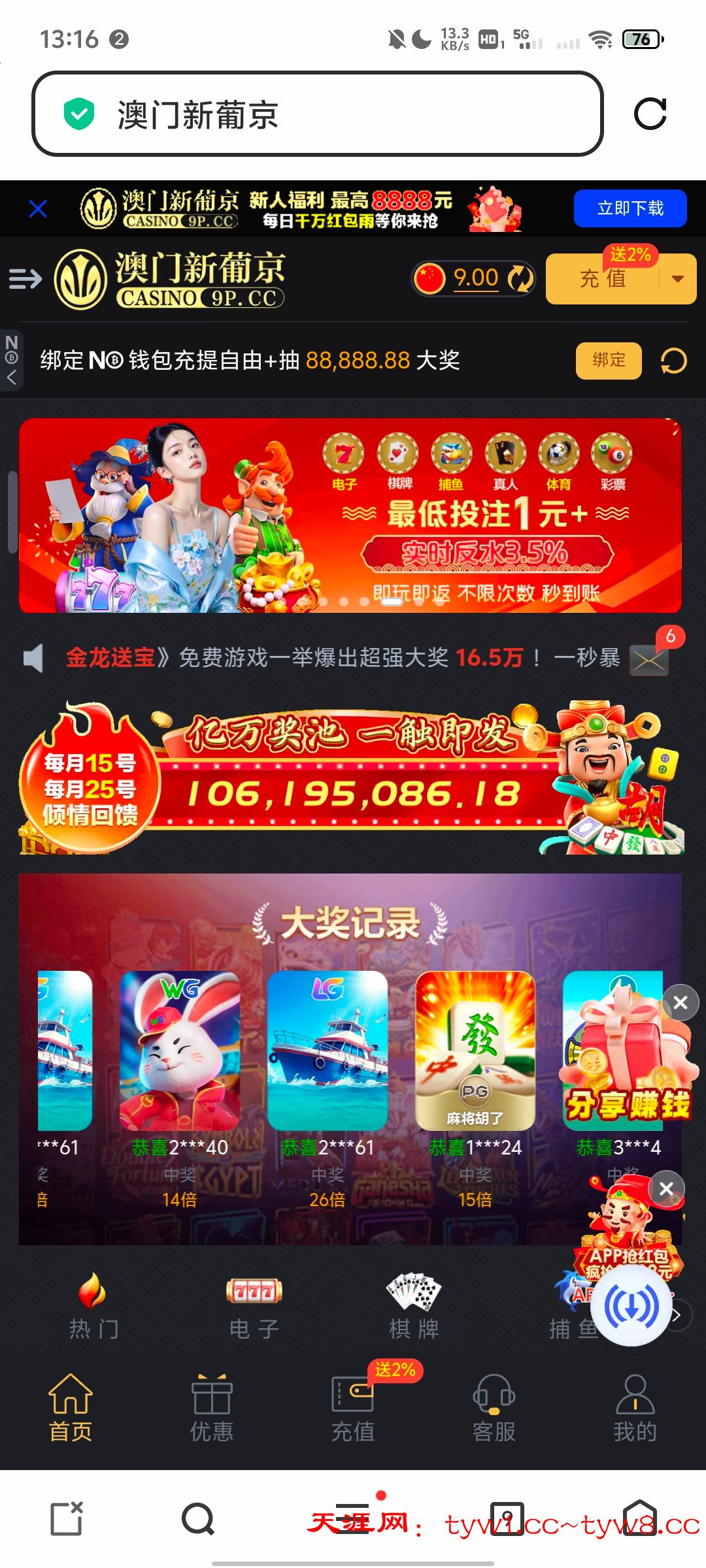Expand the dropdown arrow beside 充值
The image size is (706, 1568).
tap(678, 280)
